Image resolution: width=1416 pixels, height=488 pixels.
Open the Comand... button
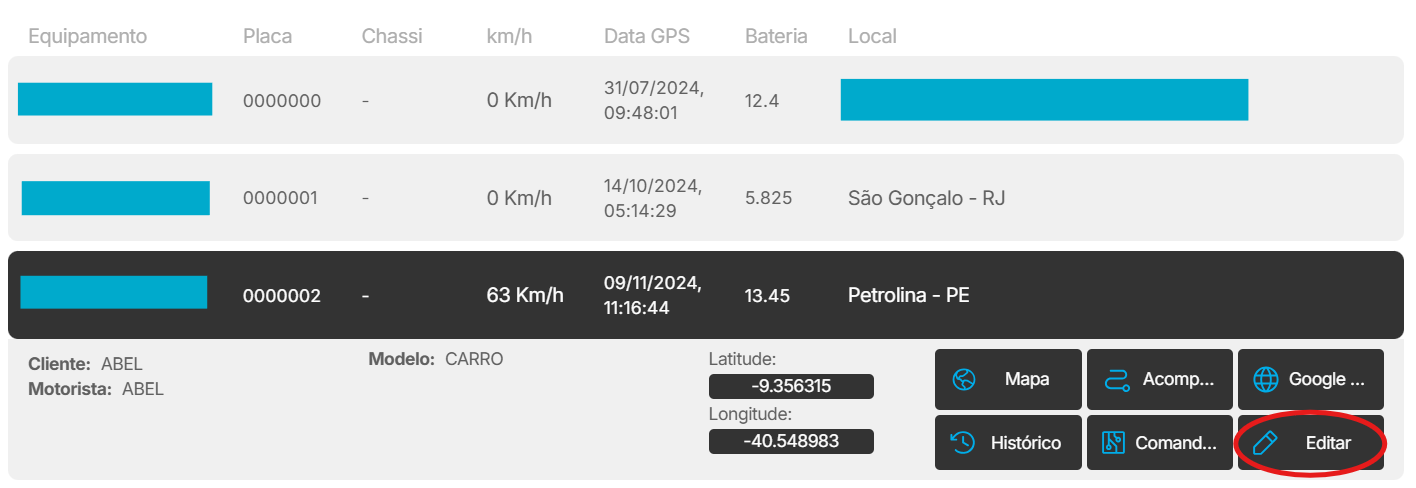(x=1159, y=443)
